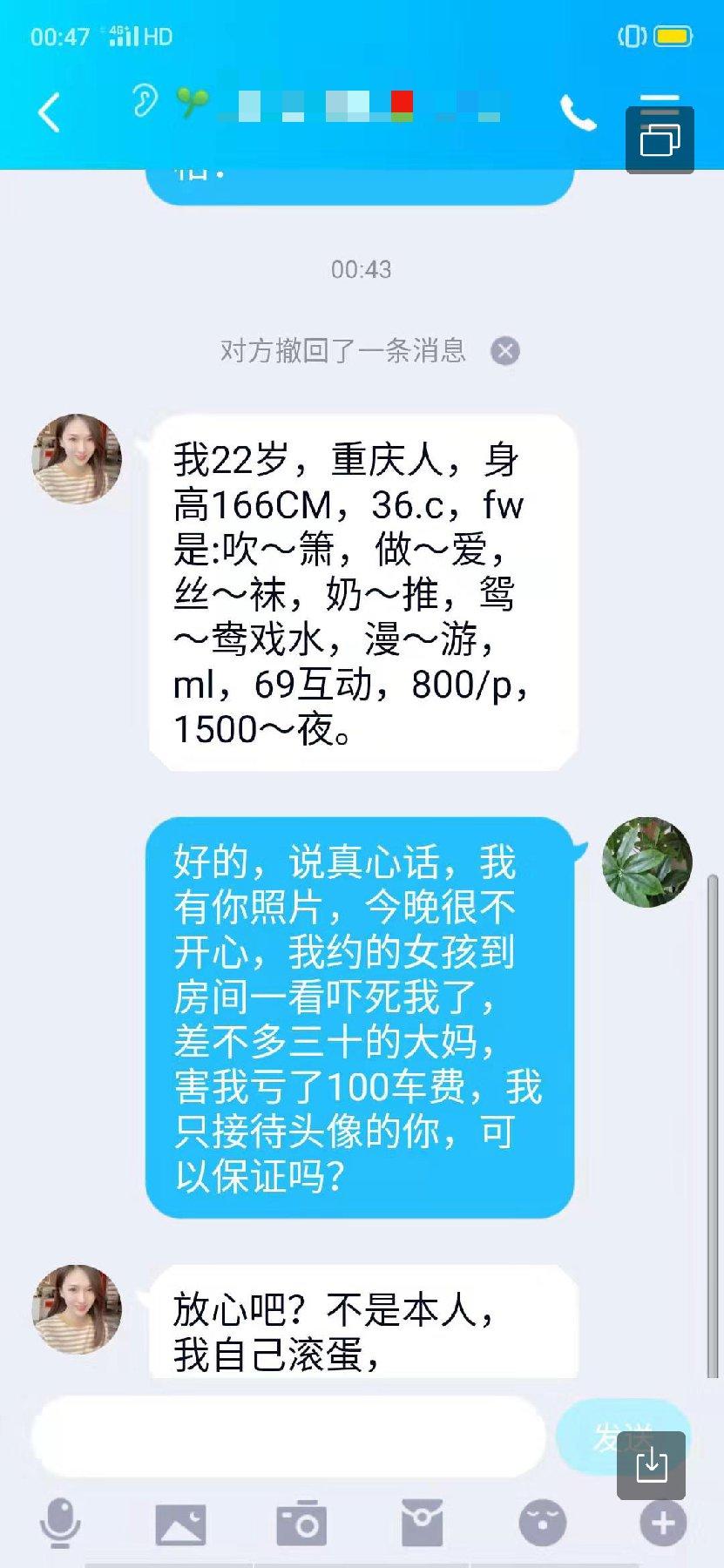This screenshot has height=1568, width=724.
Task: Tap the back arrow to leave the chat
Action: [48, 113]
